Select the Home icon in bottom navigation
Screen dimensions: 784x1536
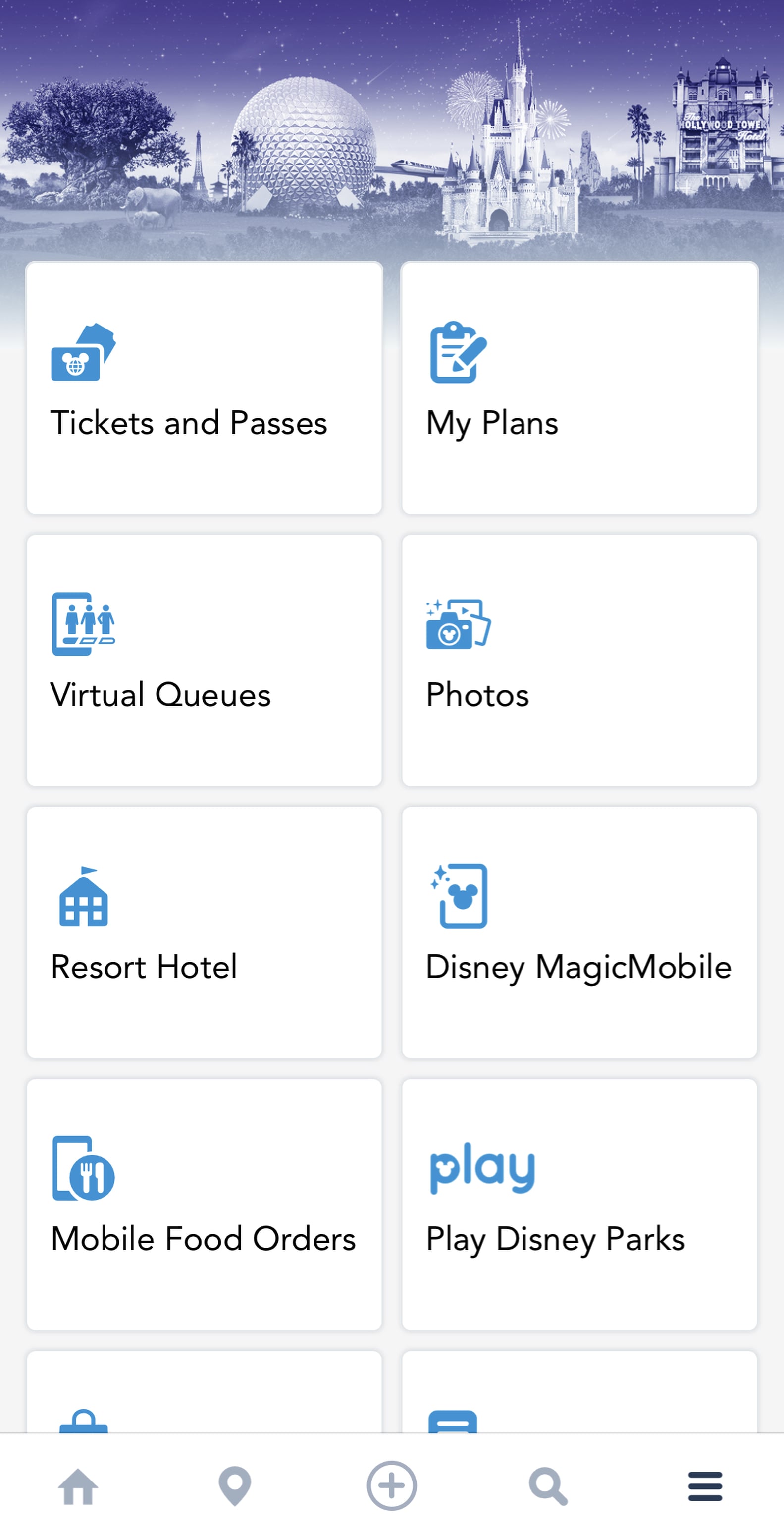78,1486
